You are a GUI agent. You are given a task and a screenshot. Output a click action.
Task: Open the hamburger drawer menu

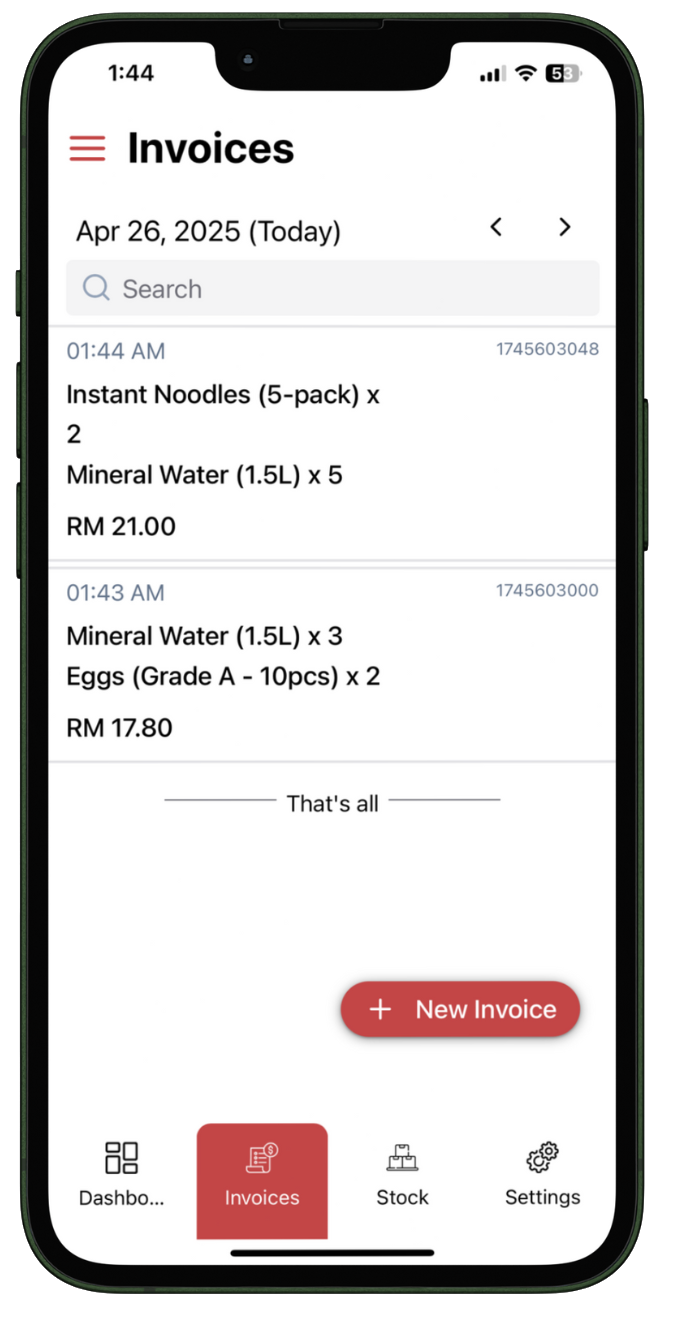click(x=87, y=149)
